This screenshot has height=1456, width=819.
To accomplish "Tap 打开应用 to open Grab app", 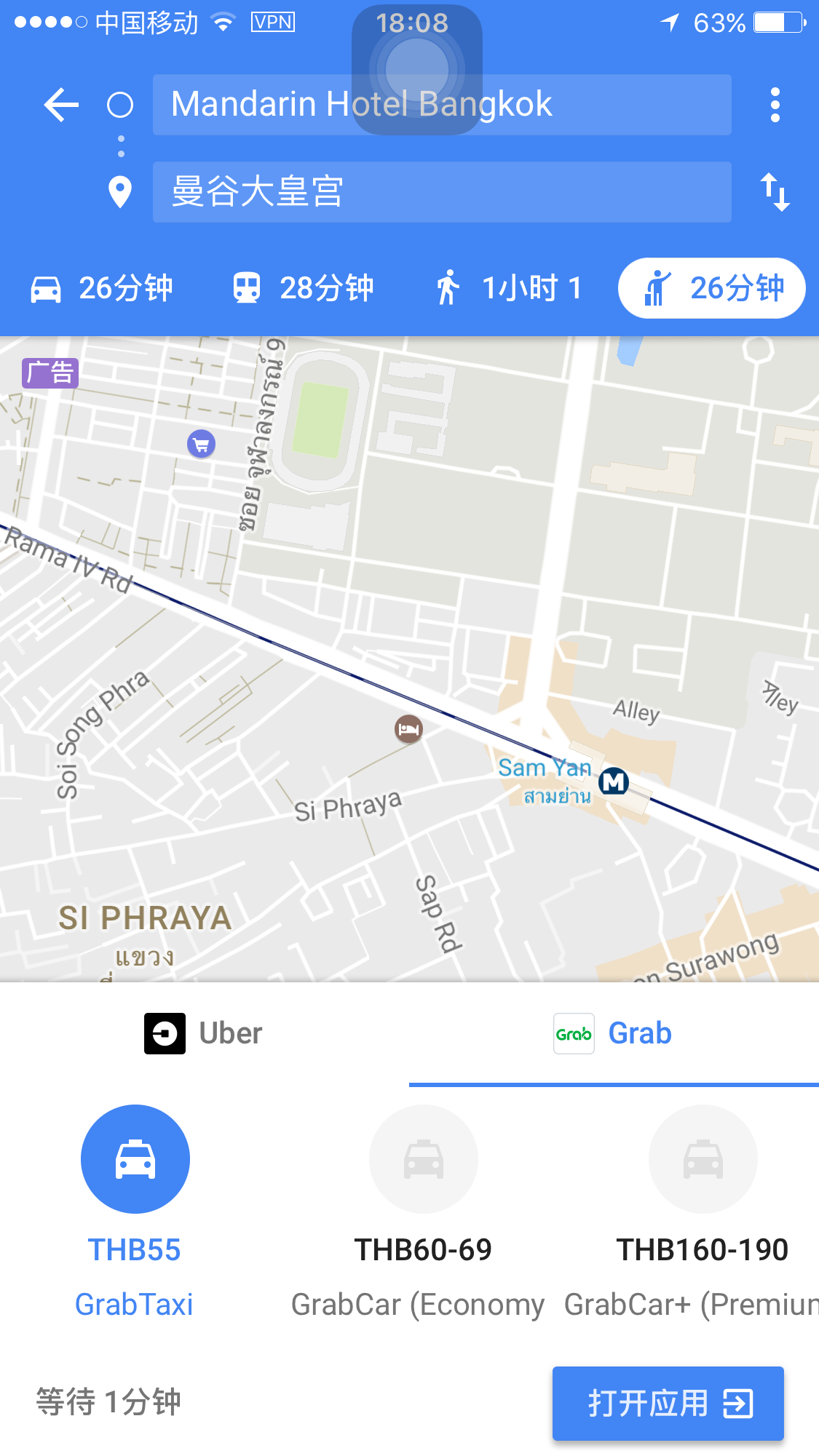I will (668, 1403).
